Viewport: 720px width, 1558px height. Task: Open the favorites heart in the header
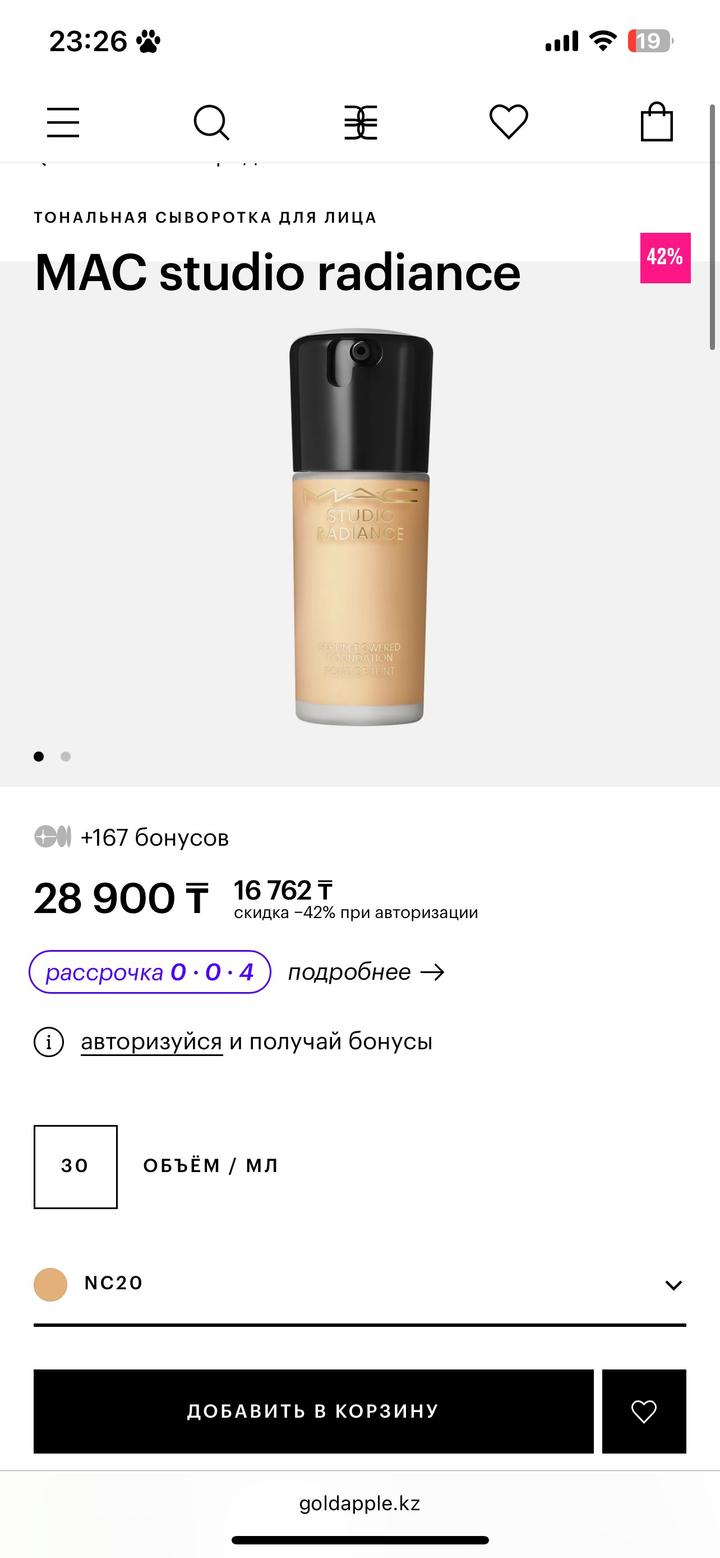point(508,122)
